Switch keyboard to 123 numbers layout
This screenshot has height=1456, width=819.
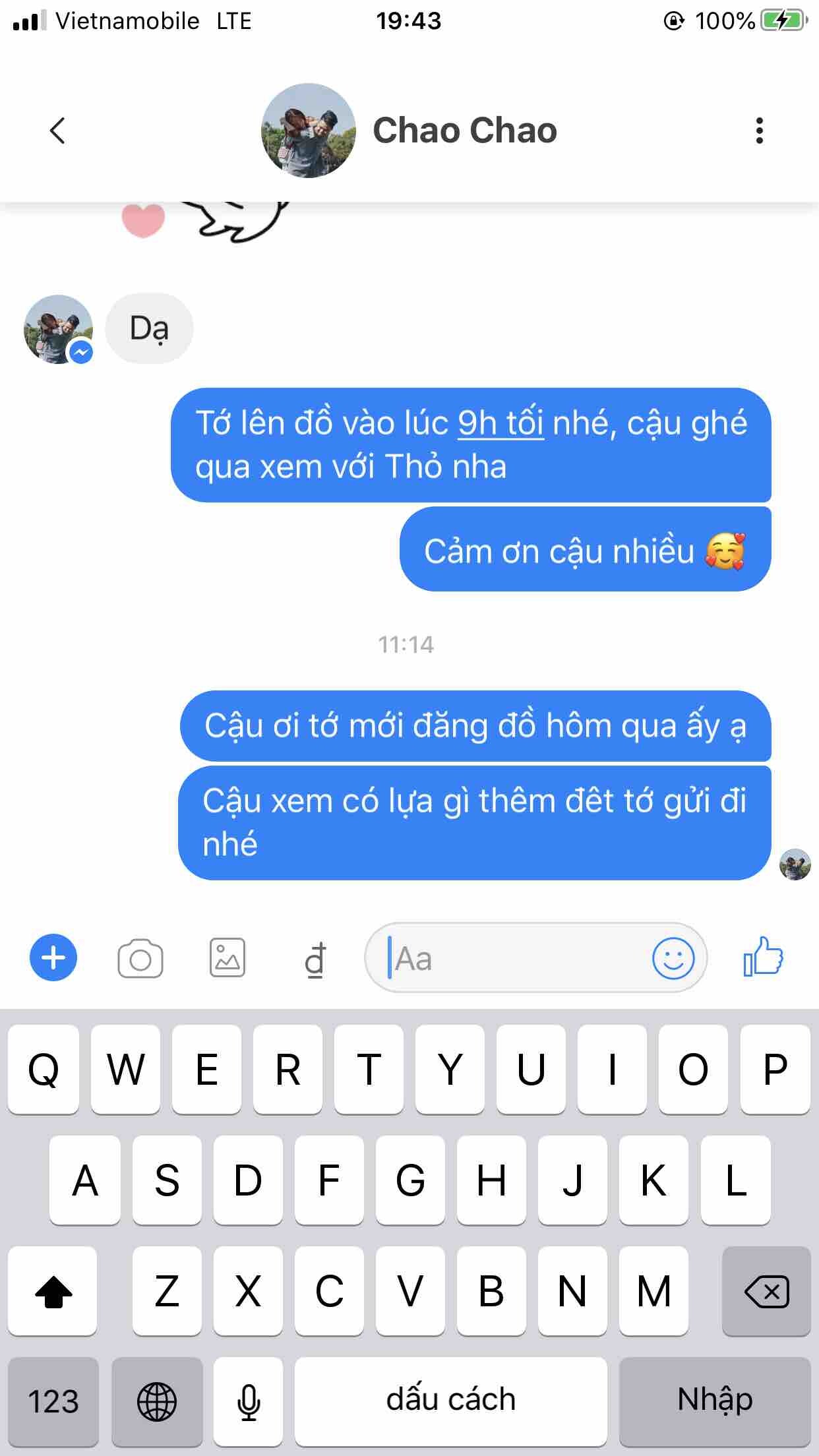53,1401
